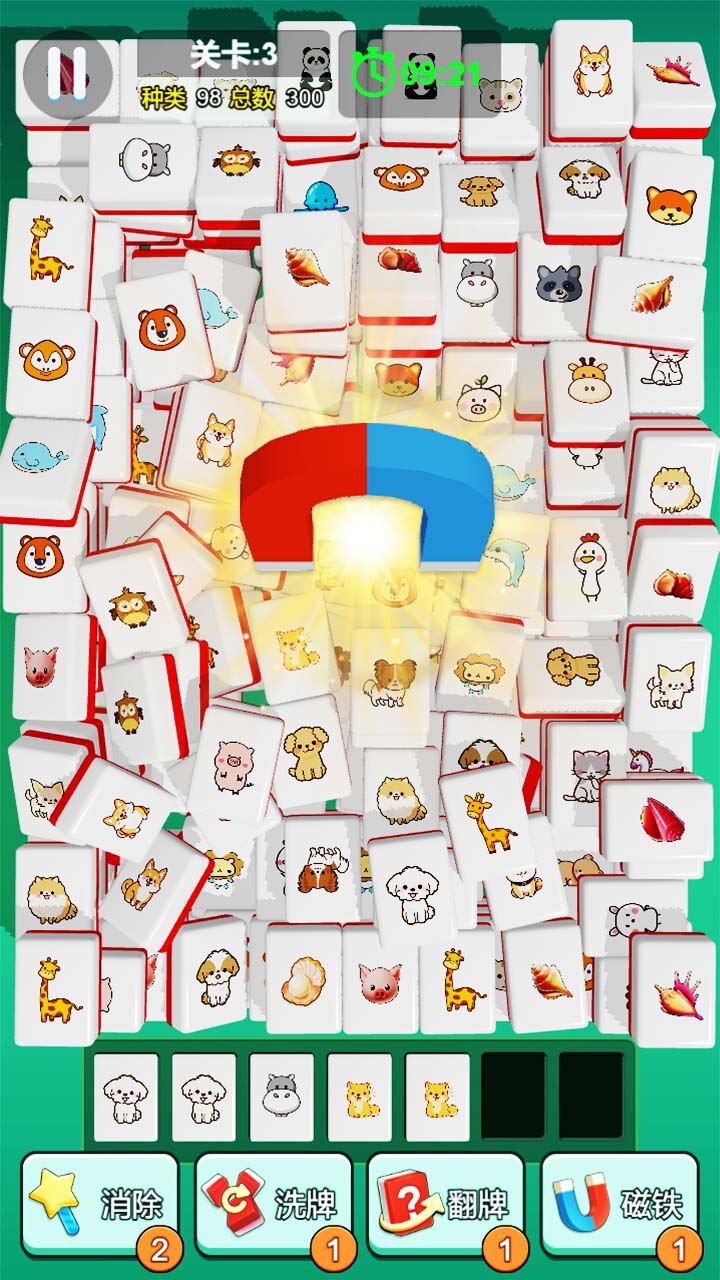Viewport: 720px width, 1280px height.
Task: Tap the pig with sprout tile
Action: click(479, 400)
